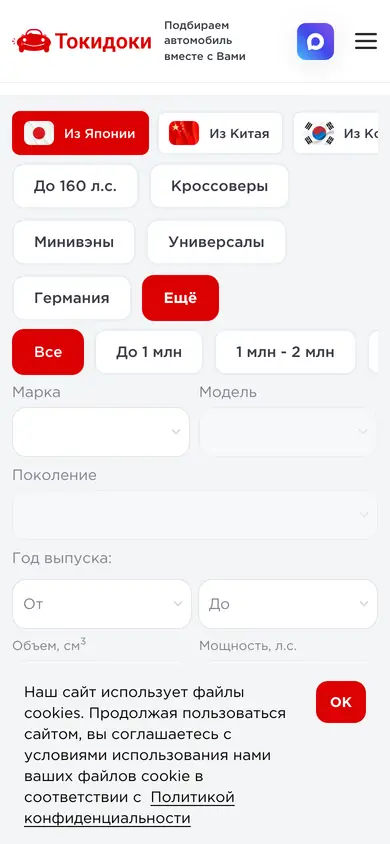This screenshot has width=390, height=844.
Task: Select the Все price range
Action: coord(48,352)
